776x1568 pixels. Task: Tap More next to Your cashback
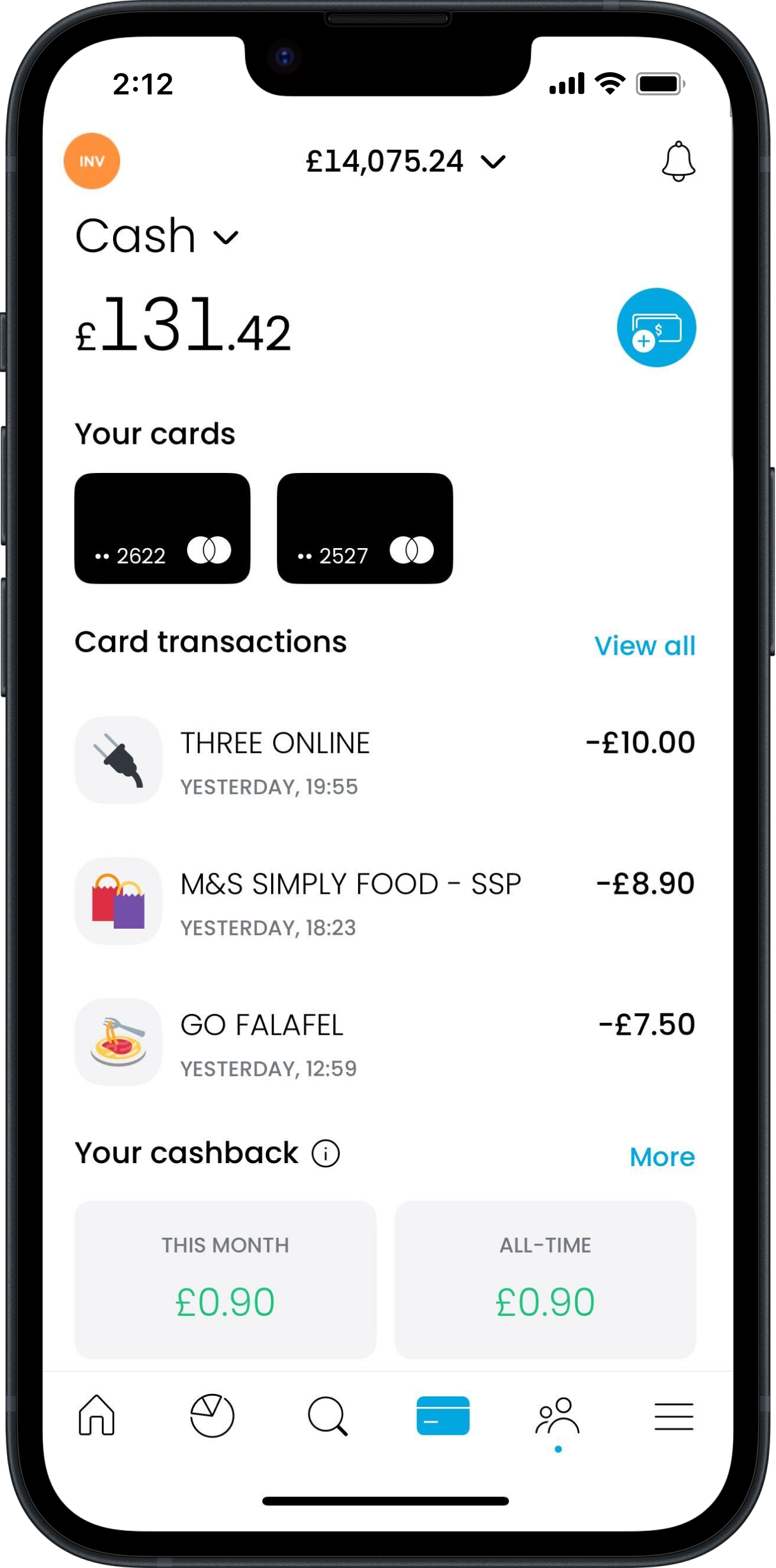pyautogui.click(x=662, y=1157)
